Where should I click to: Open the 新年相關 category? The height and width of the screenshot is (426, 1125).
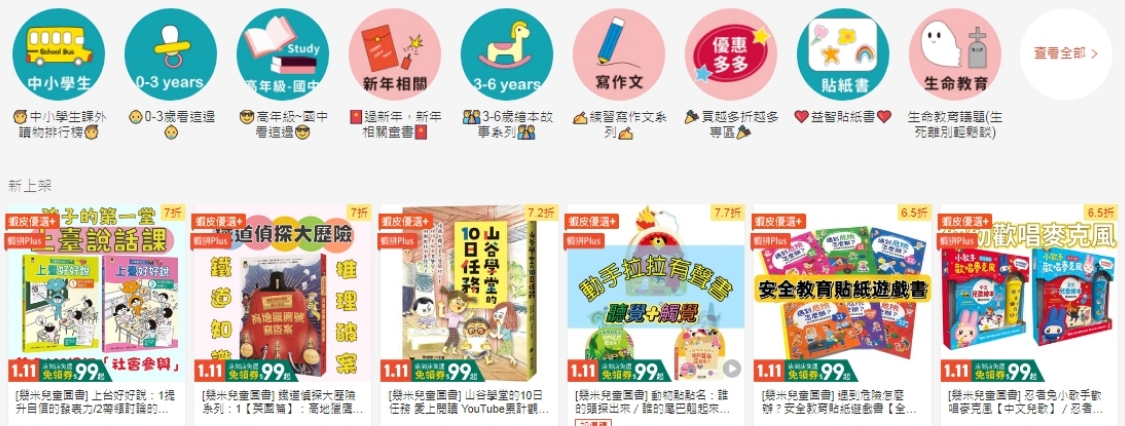(x=394, y=55)
